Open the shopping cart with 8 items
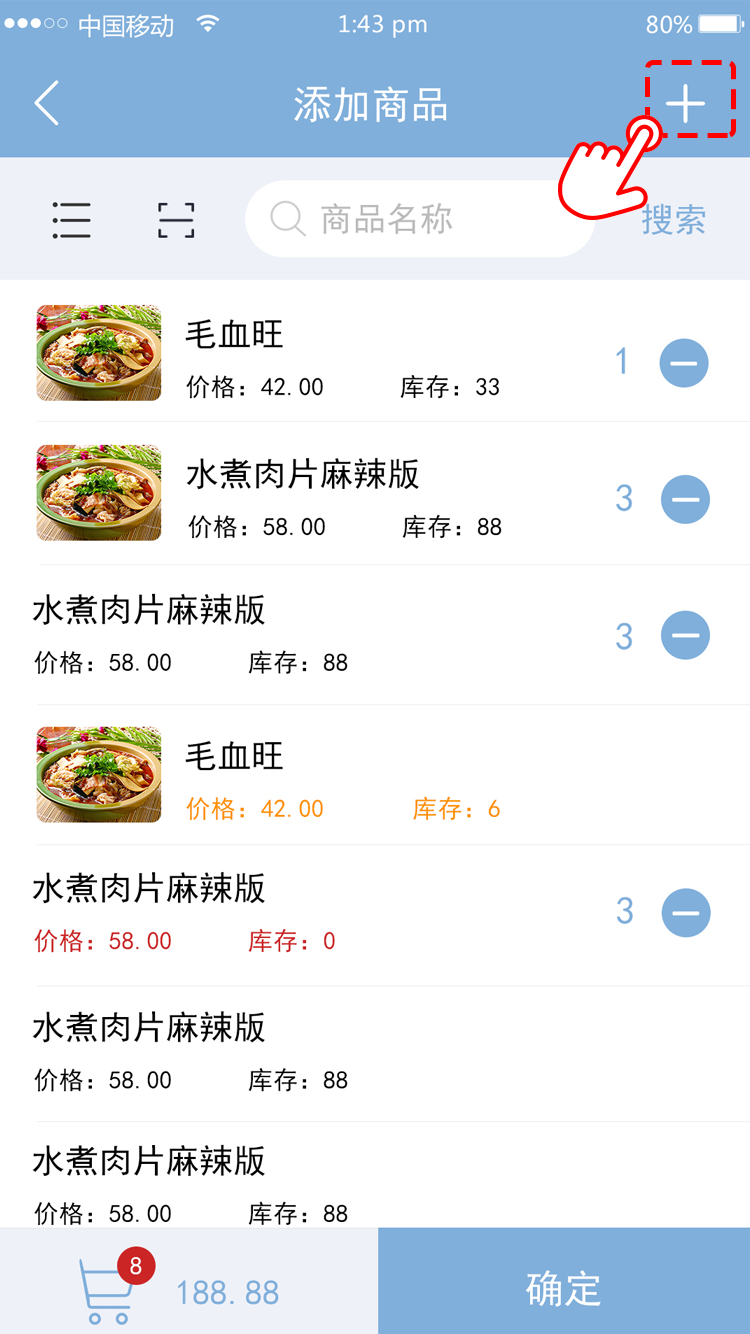 tap(108, 1290)
